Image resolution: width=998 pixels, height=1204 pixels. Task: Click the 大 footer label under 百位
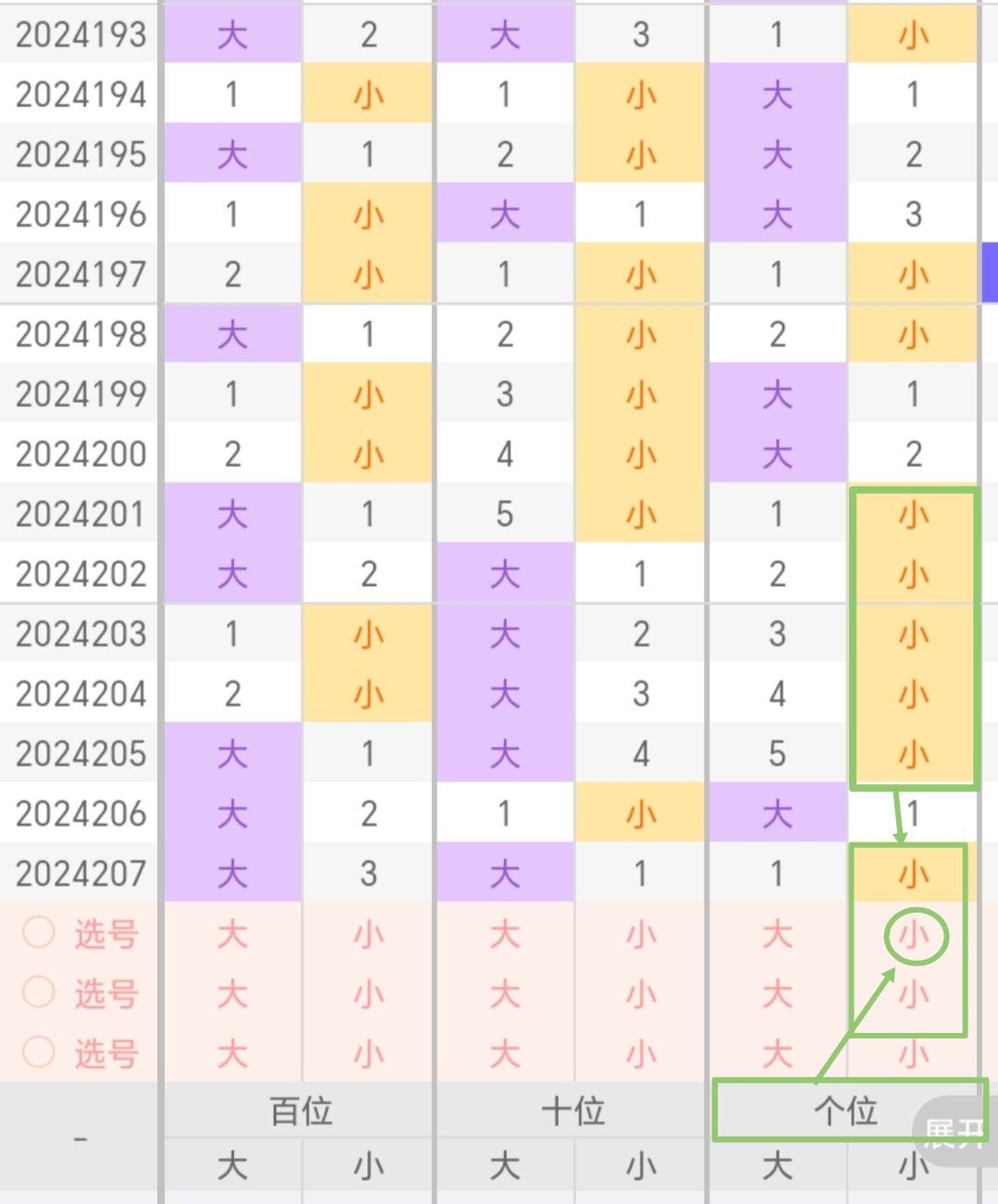(x=232, y=1167)
